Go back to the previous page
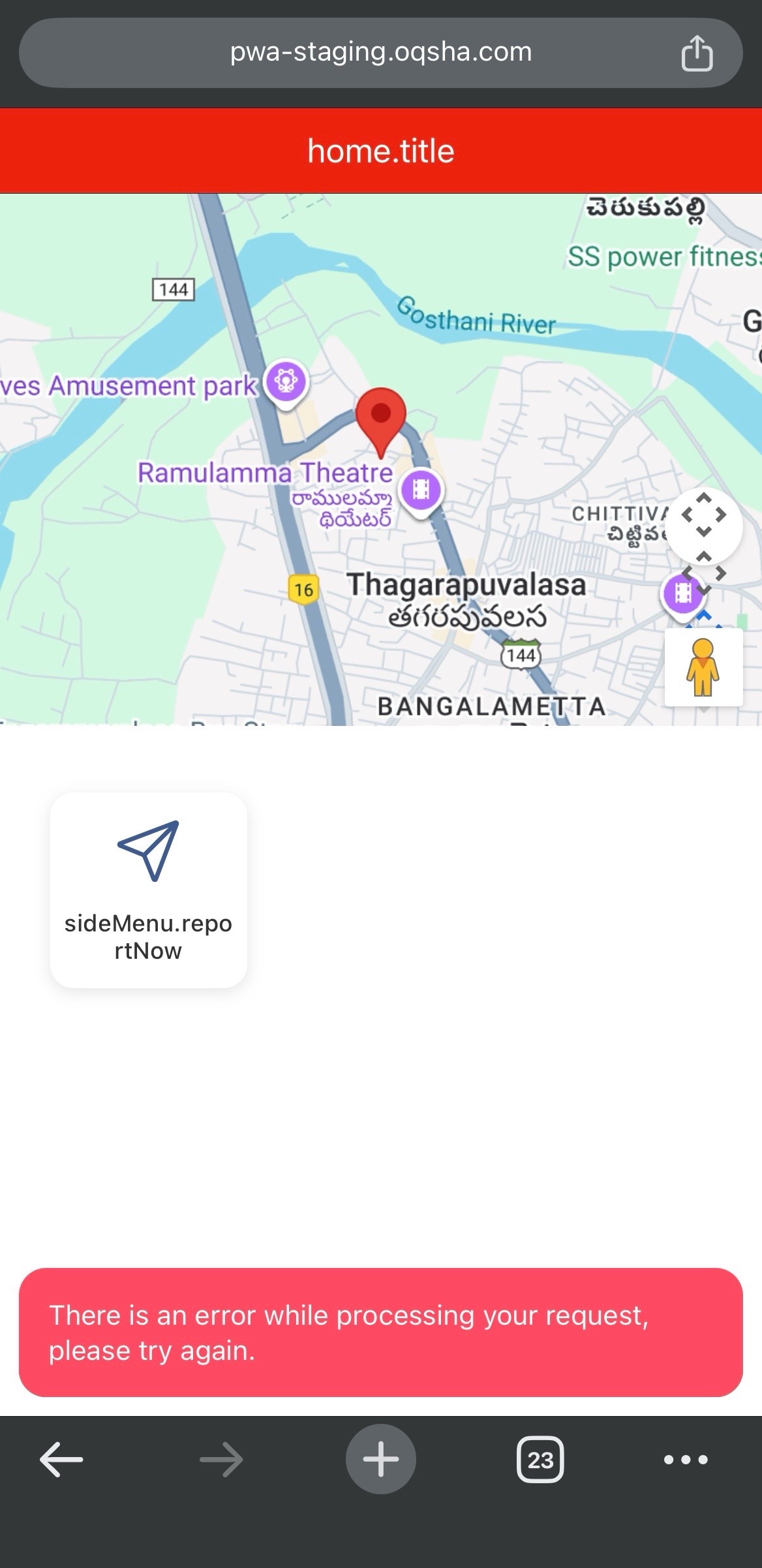The height and width of the screenshot is (1568, 762). click(61, 1459)
